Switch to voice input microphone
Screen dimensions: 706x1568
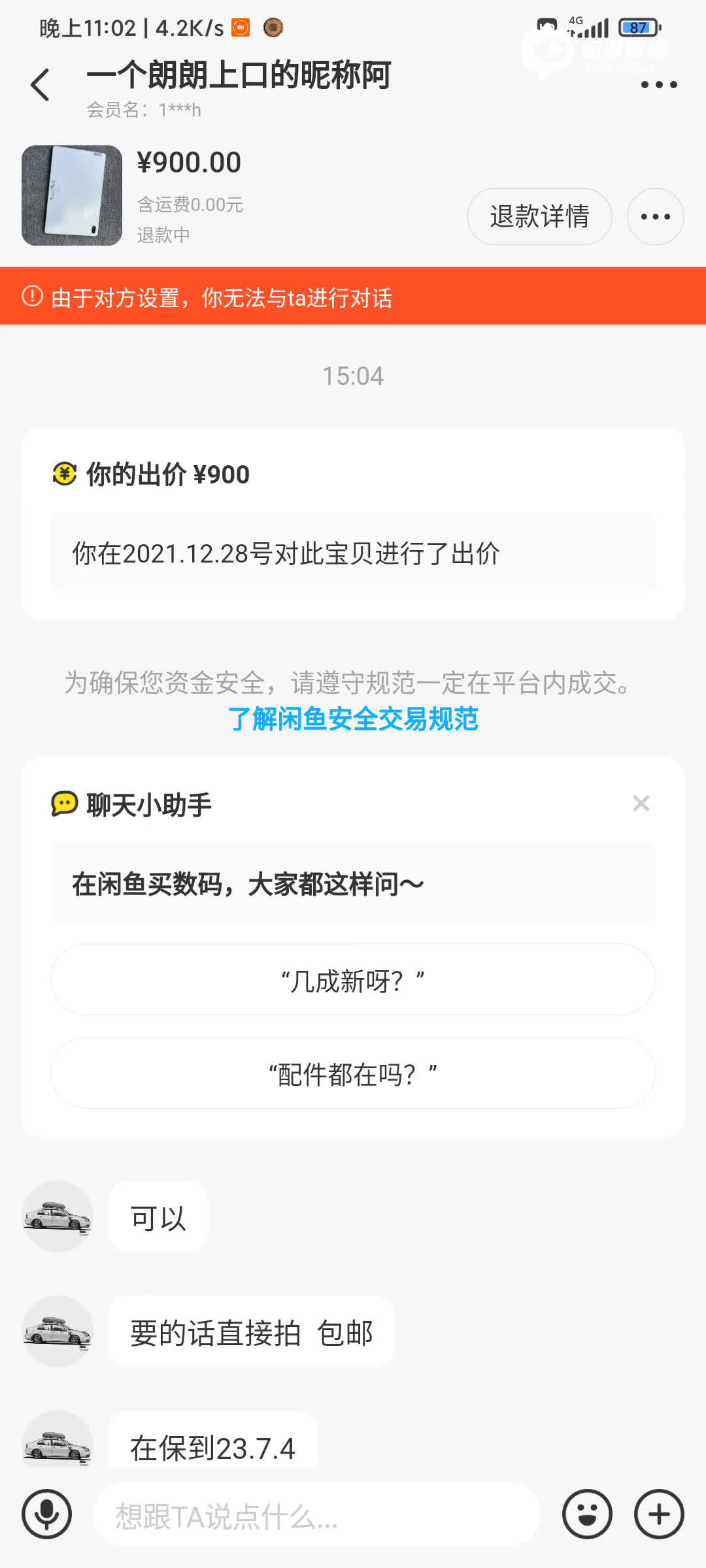tap(46, 1514)
